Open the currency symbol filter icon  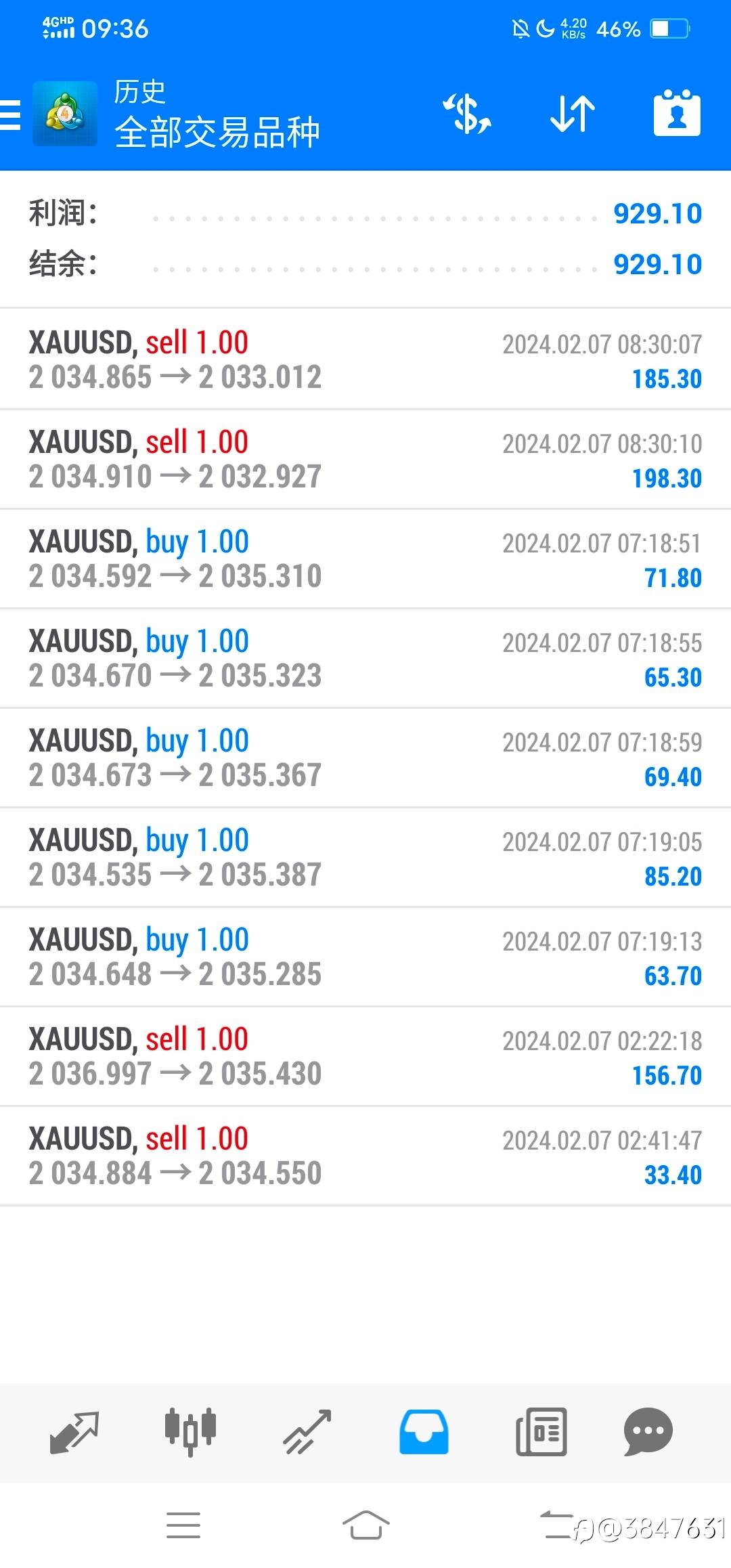tap(467, 113)
